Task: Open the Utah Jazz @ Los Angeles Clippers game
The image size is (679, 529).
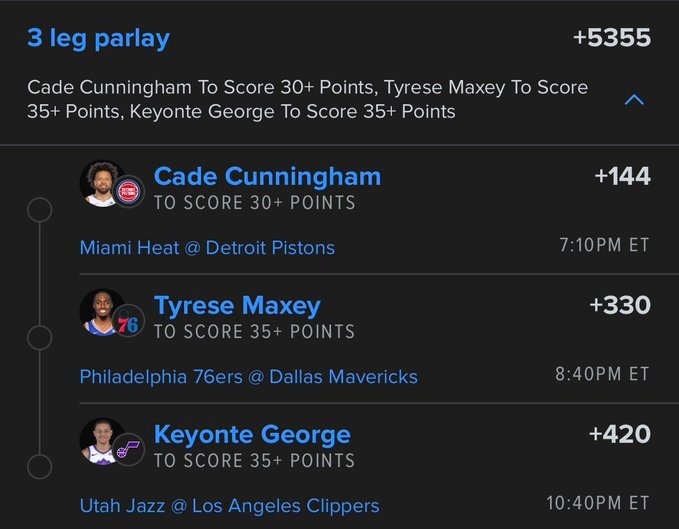Action: (x=229, y=506)
